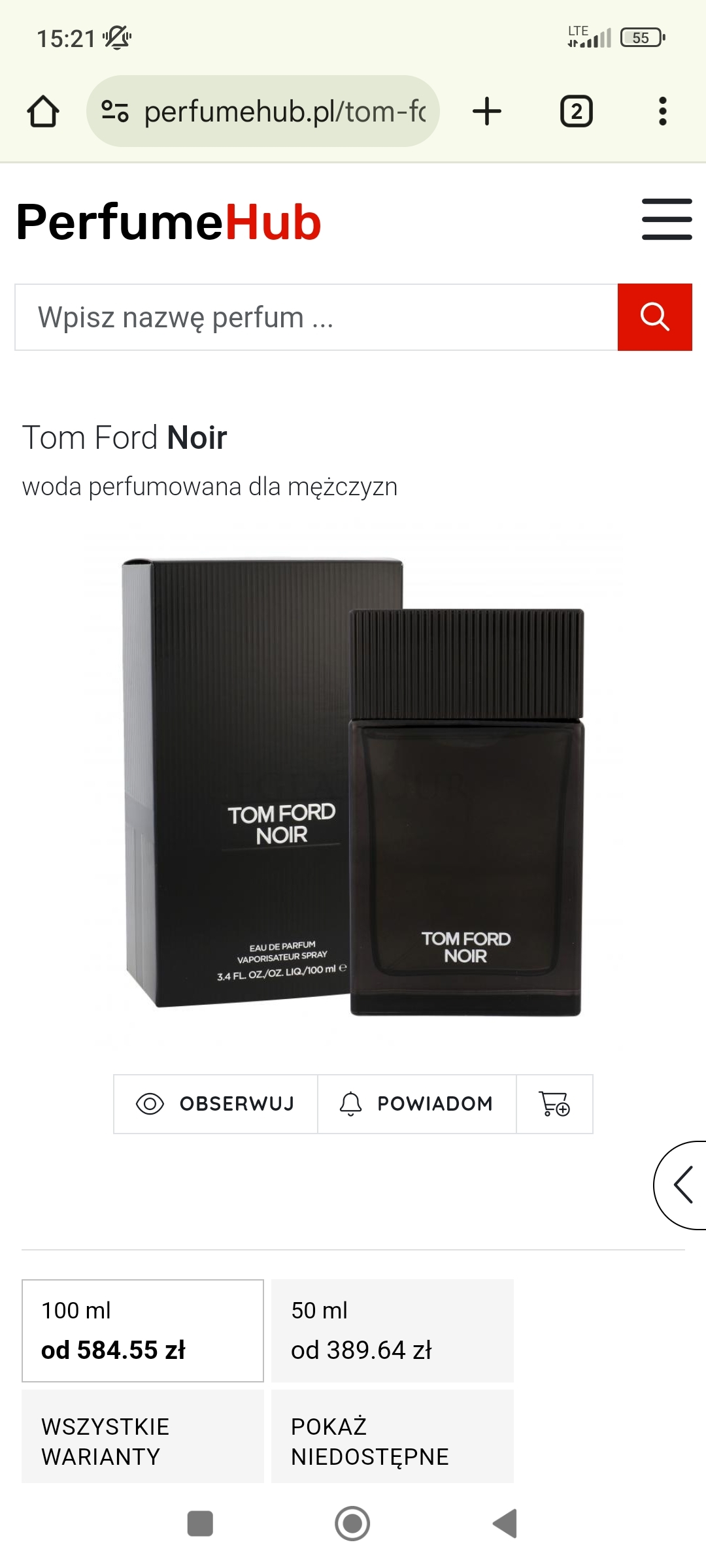The width and height of the screenshot is (706, 1568).
Task: Tap the red search magnifier button
Action: coord(654,318)
